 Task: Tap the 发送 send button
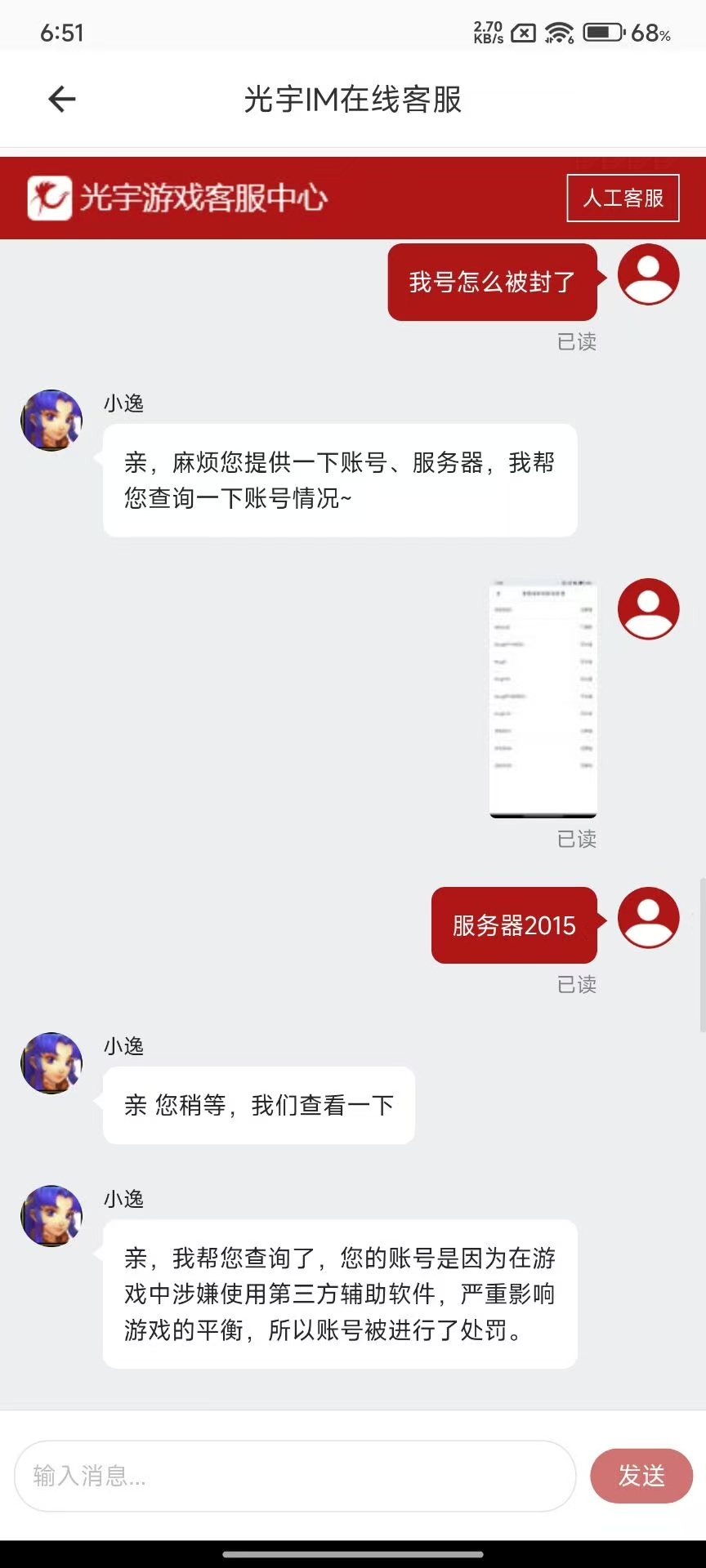pos(641,1476)
